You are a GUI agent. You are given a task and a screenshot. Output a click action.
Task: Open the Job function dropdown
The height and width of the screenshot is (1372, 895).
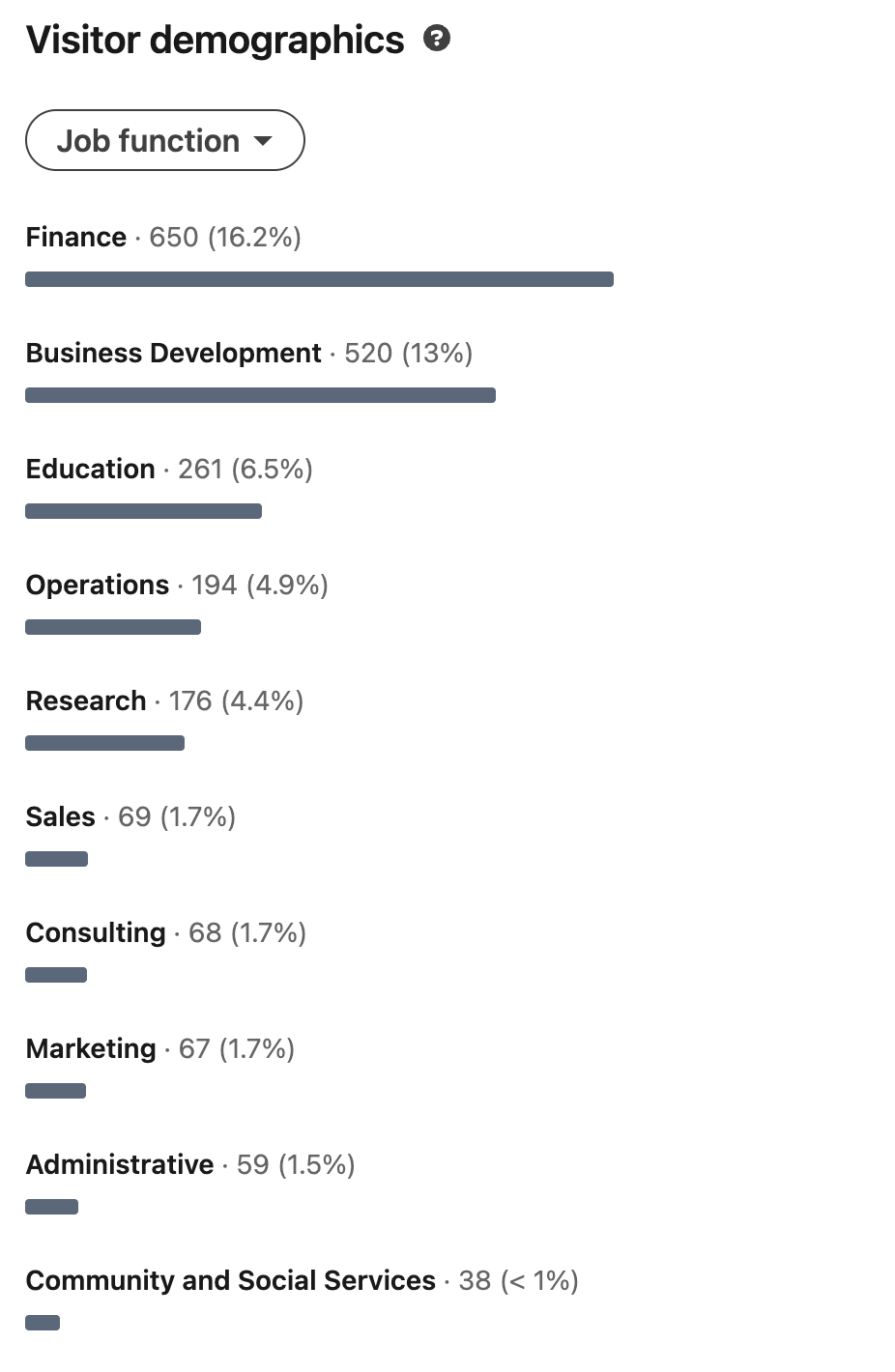click(x=164, y=141)
